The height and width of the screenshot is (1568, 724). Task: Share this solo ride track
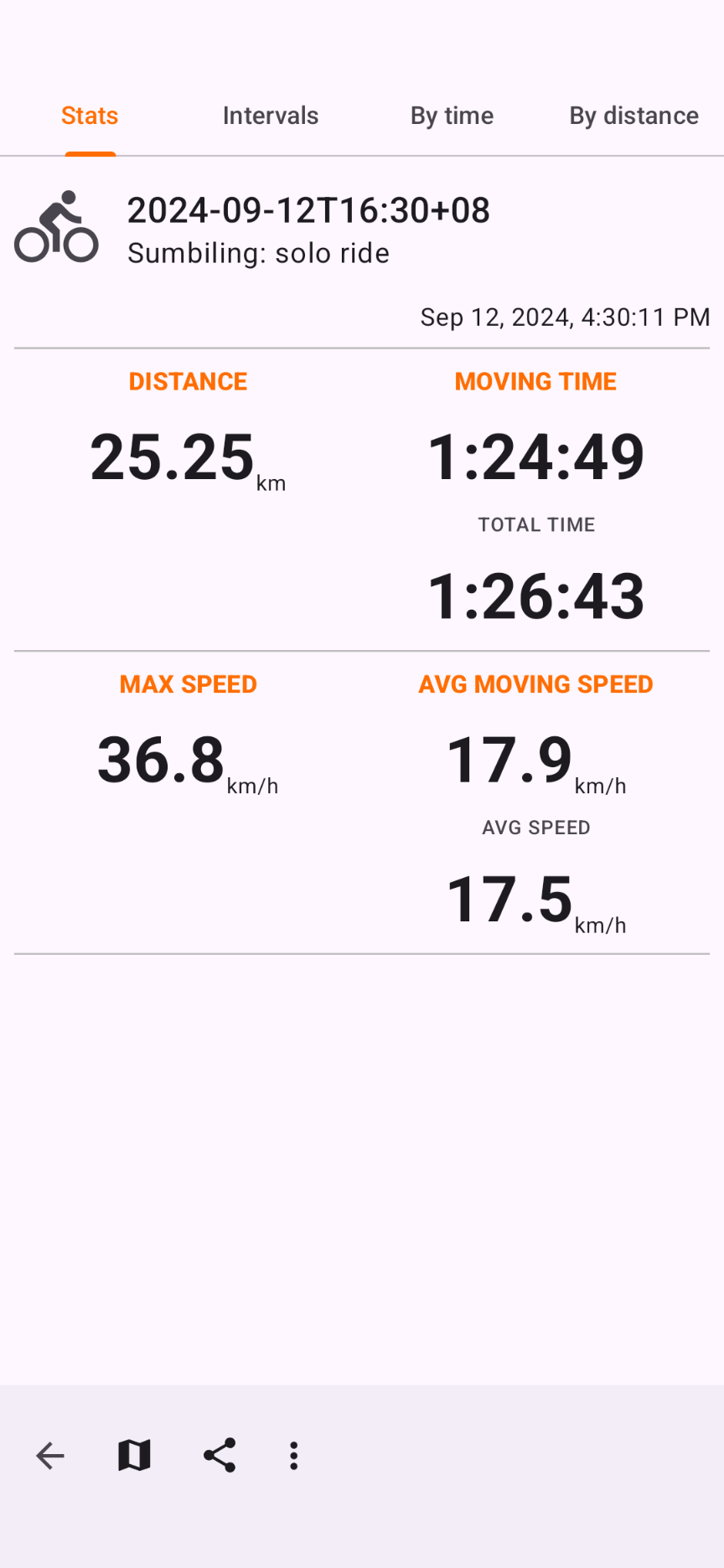(220, 1456)
